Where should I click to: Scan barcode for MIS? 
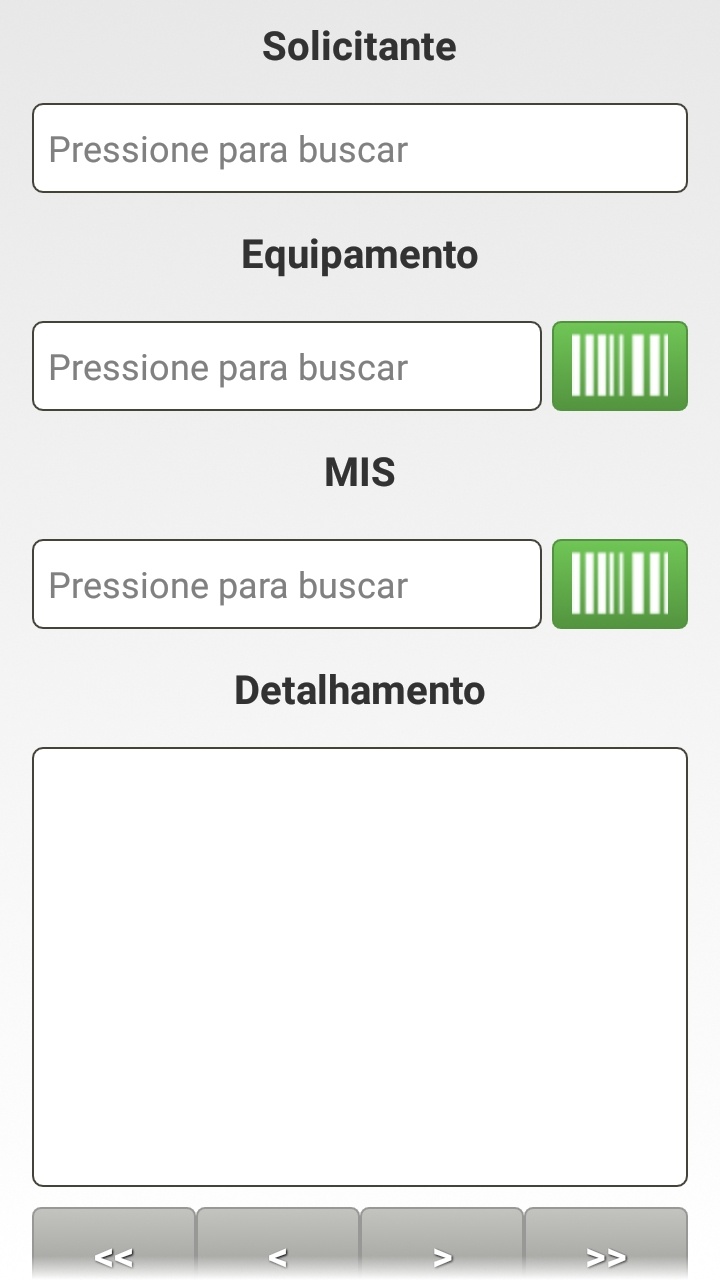tap(620, 584)
